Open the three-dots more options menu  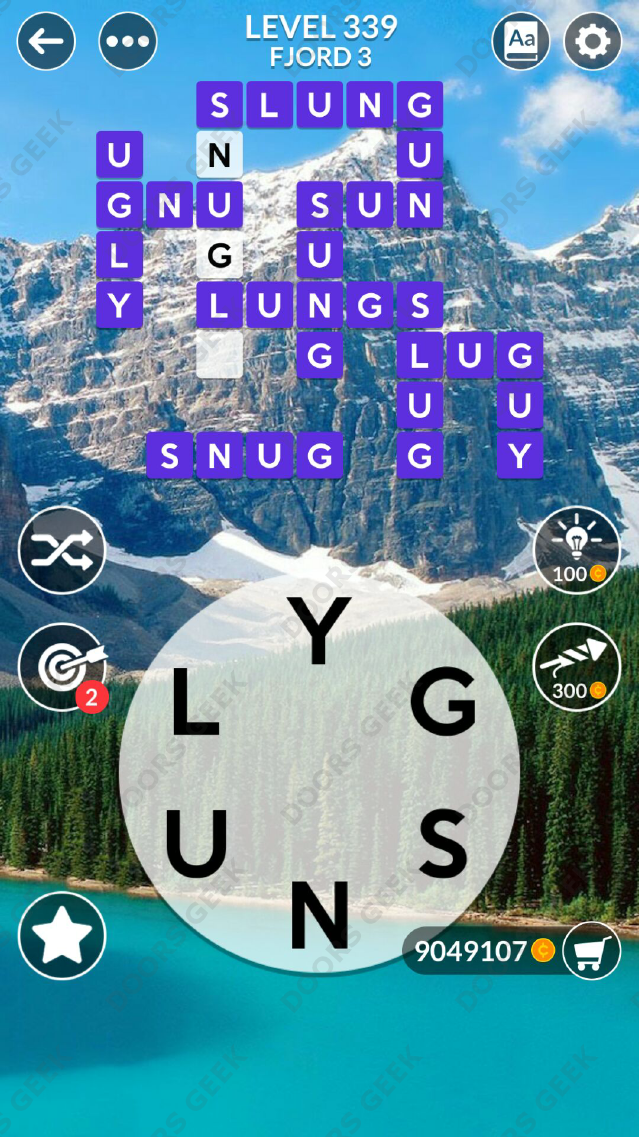point(128,41)
